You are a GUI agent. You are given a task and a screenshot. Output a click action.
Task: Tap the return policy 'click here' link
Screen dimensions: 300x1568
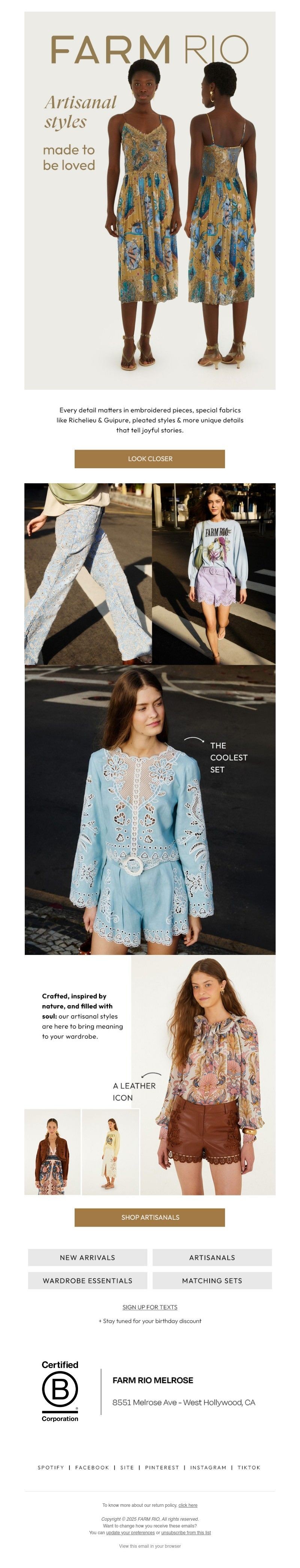pyautogui.click(x=187, y=1505)
